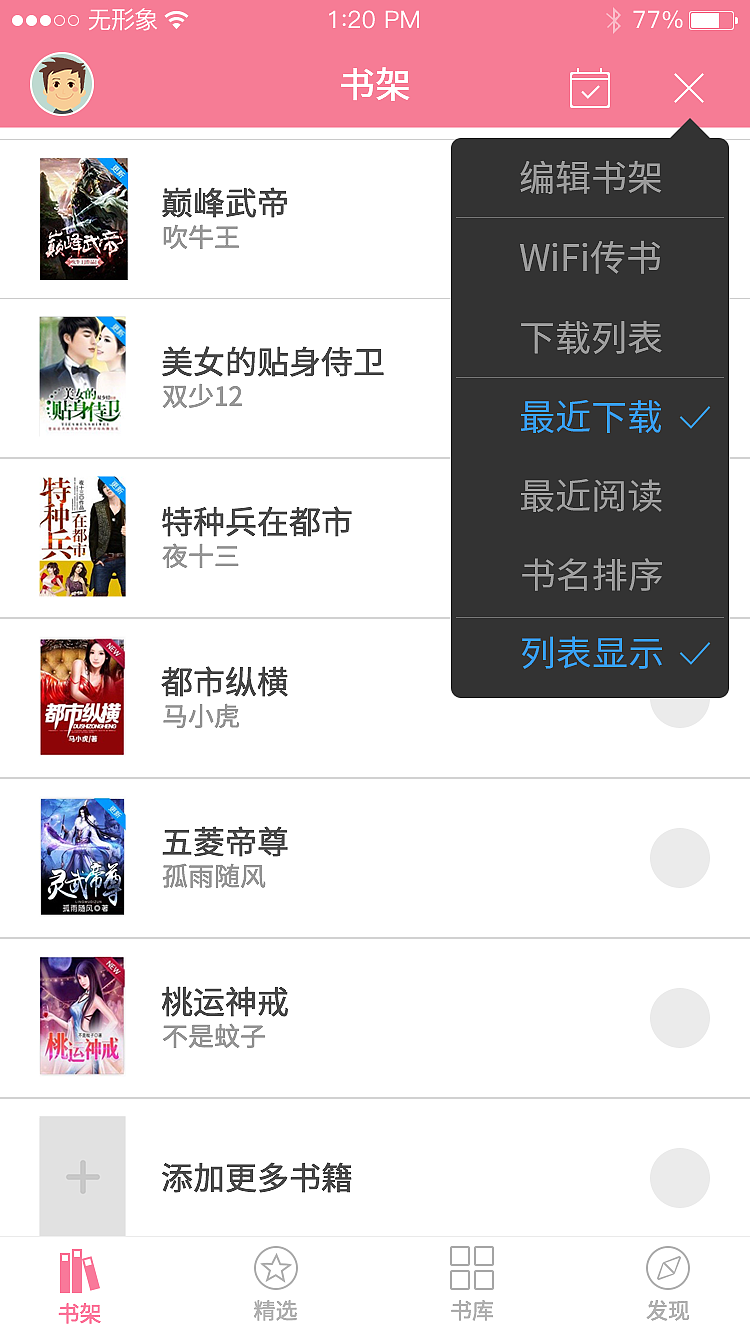Viewport: 750px width, 1334px height.
Task: Tap the plus icon to add more books
Action: point(81,1176)
